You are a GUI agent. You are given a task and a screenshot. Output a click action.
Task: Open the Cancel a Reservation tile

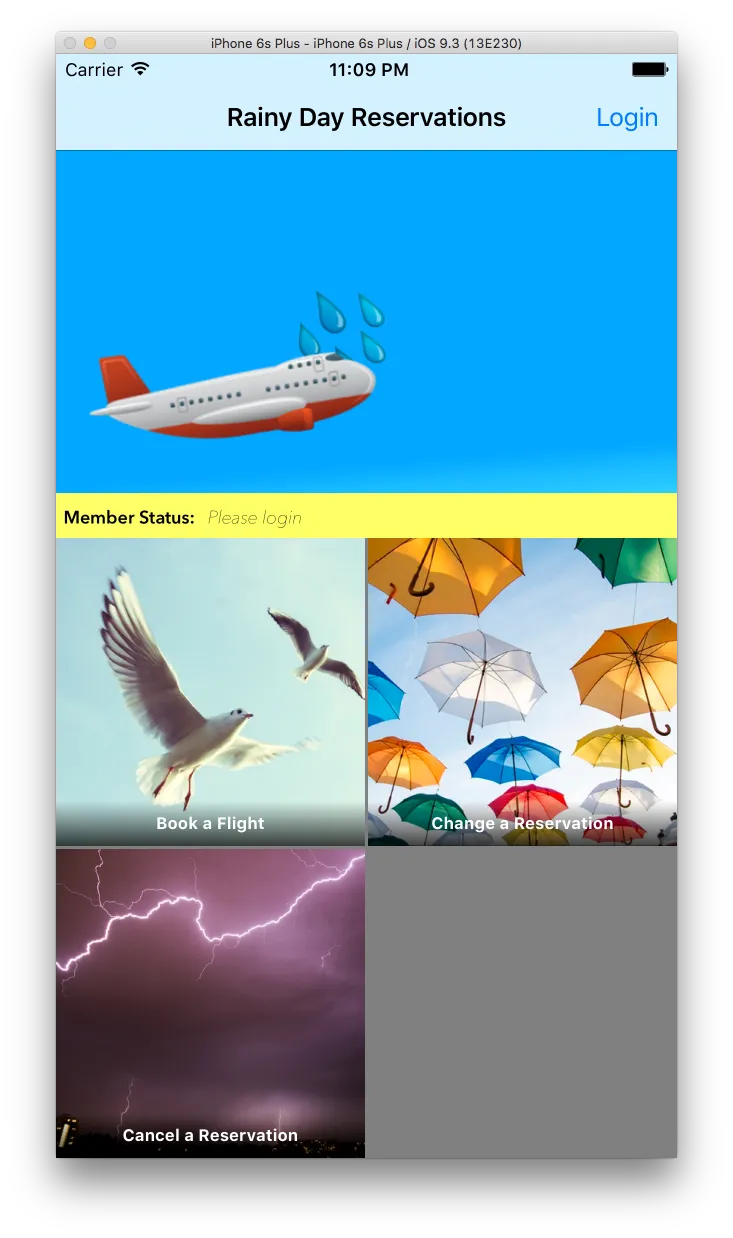tap(210, 1003)
